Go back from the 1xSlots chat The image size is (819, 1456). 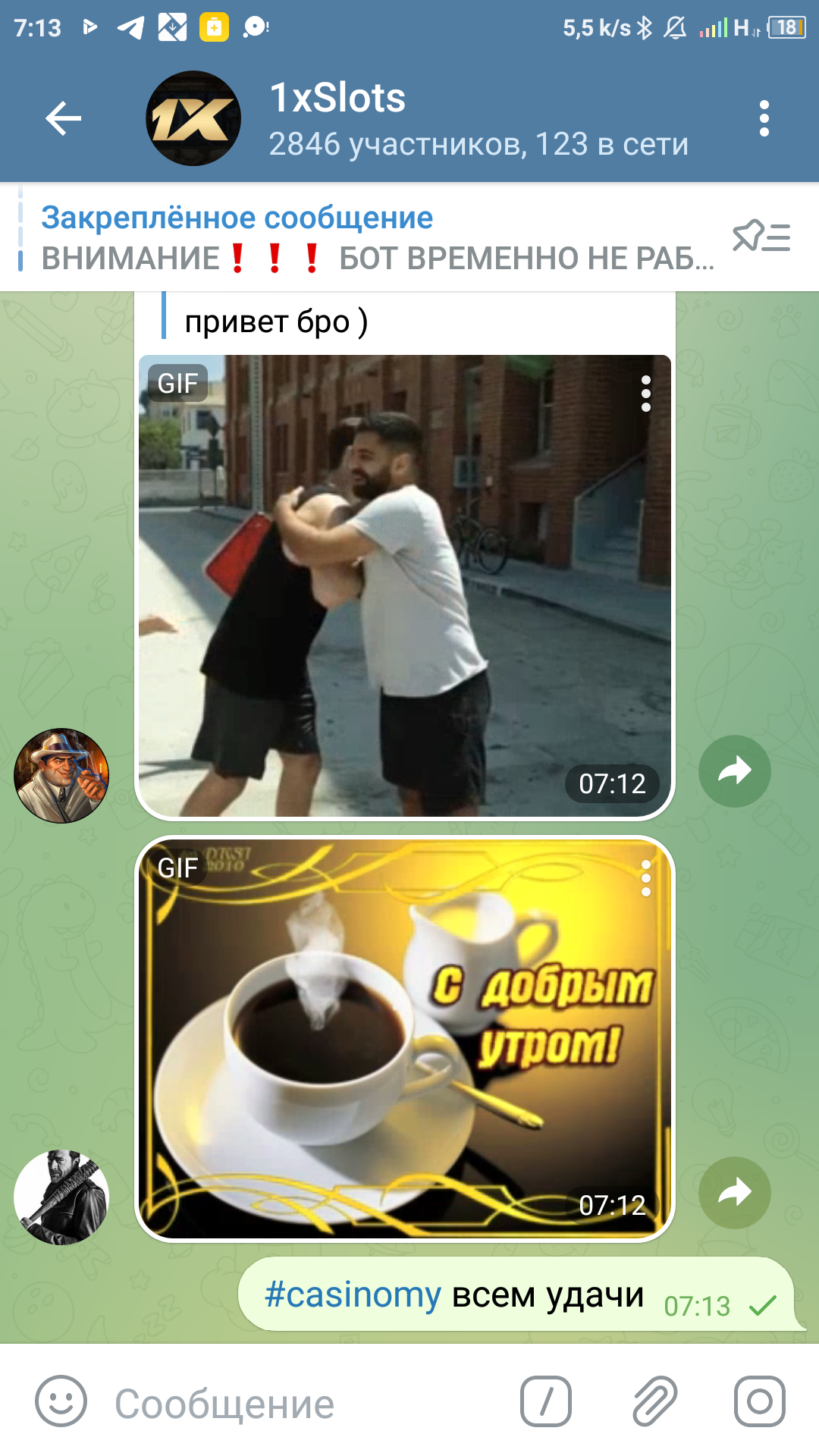63,118
